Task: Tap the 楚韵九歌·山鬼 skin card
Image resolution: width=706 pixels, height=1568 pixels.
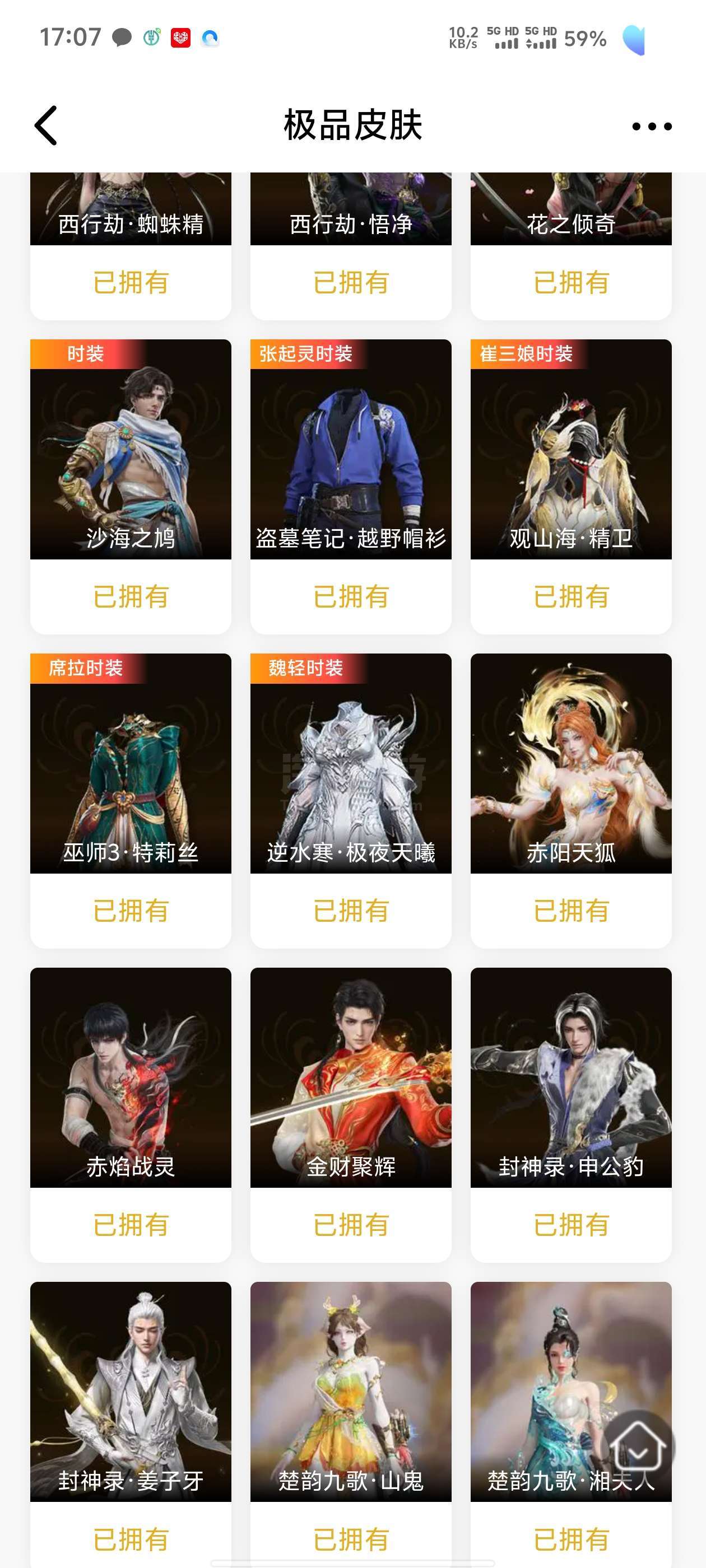Action: (350, 1391)
